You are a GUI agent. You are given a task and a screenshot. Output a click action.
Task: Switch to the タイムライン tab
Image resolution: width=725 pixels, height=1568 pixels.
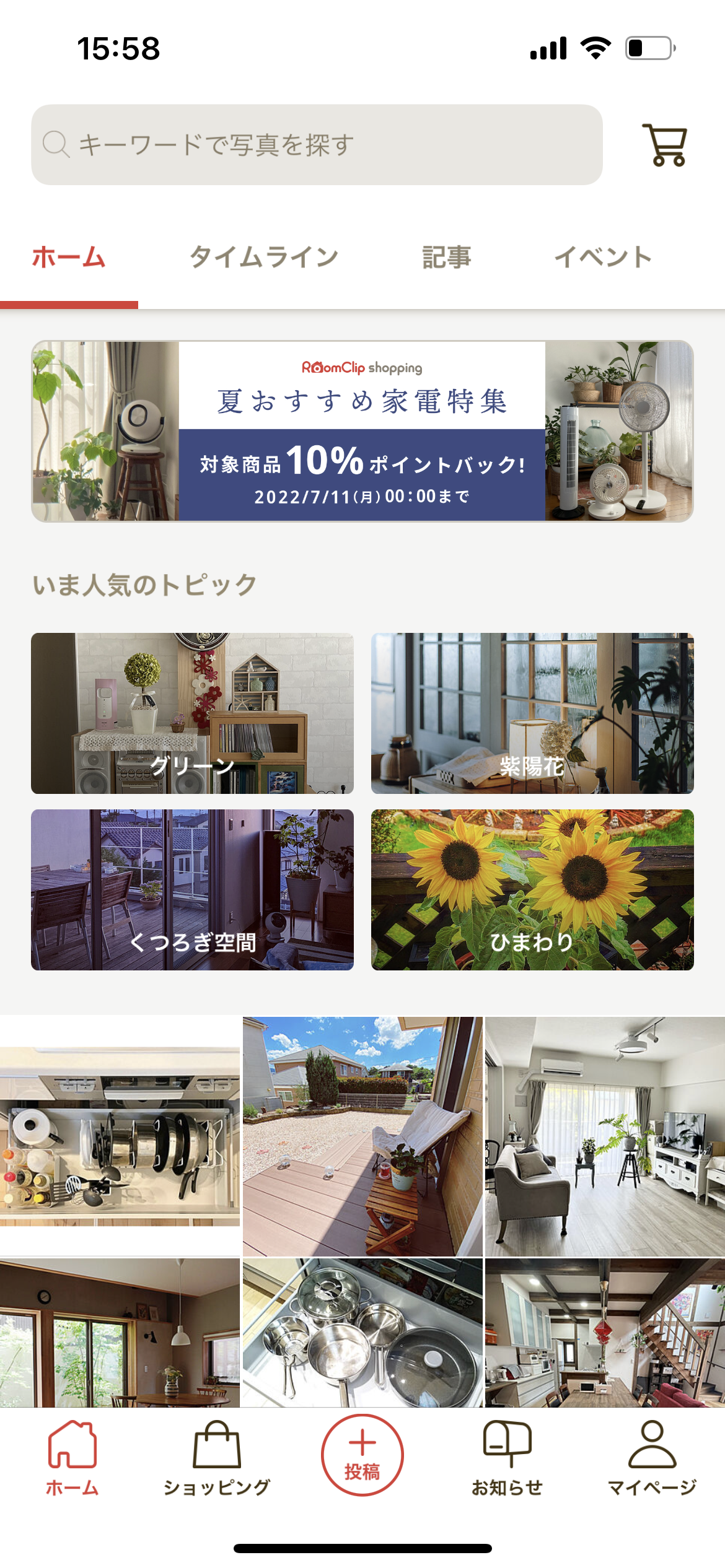point(263,257)
